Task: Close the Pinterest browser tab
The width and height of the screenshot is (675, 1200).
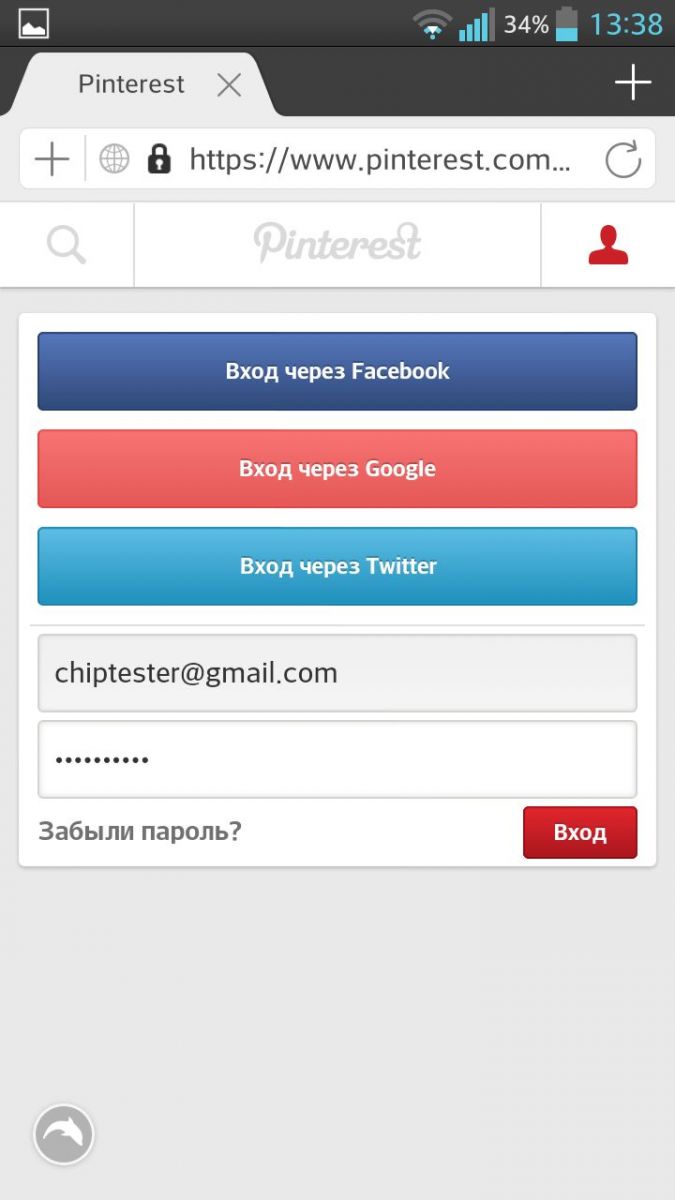Action: coord(229,85)
